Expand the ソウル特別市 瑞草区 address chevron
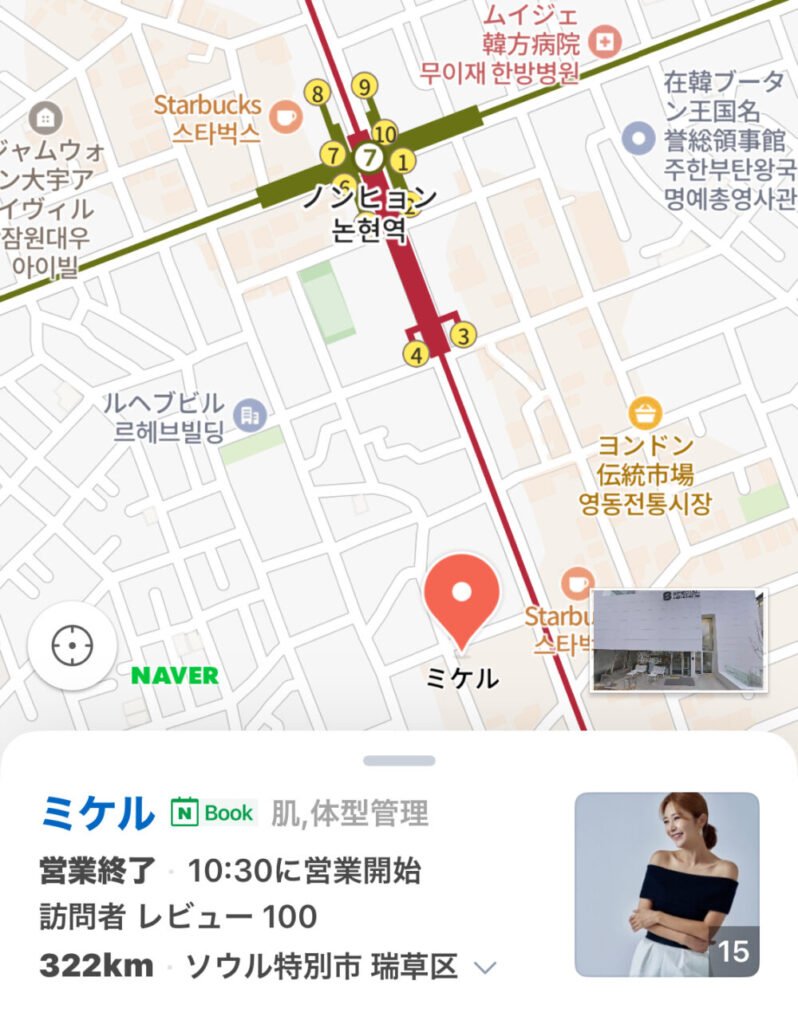This screenshot has height=1024, width=798. pyautogui.click(x=484, y=967)
